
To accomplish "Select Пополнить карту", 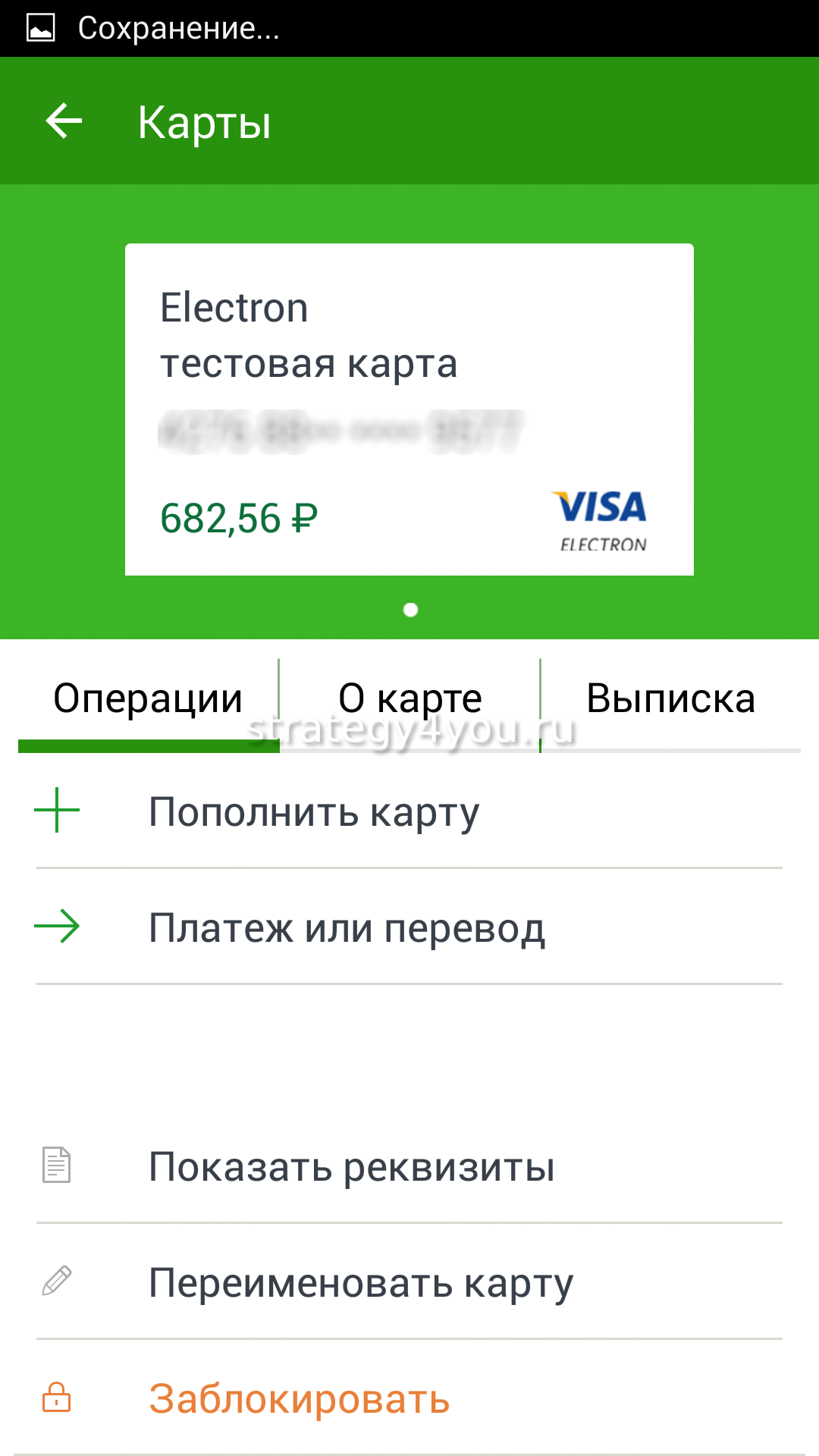I will [314, 811].
